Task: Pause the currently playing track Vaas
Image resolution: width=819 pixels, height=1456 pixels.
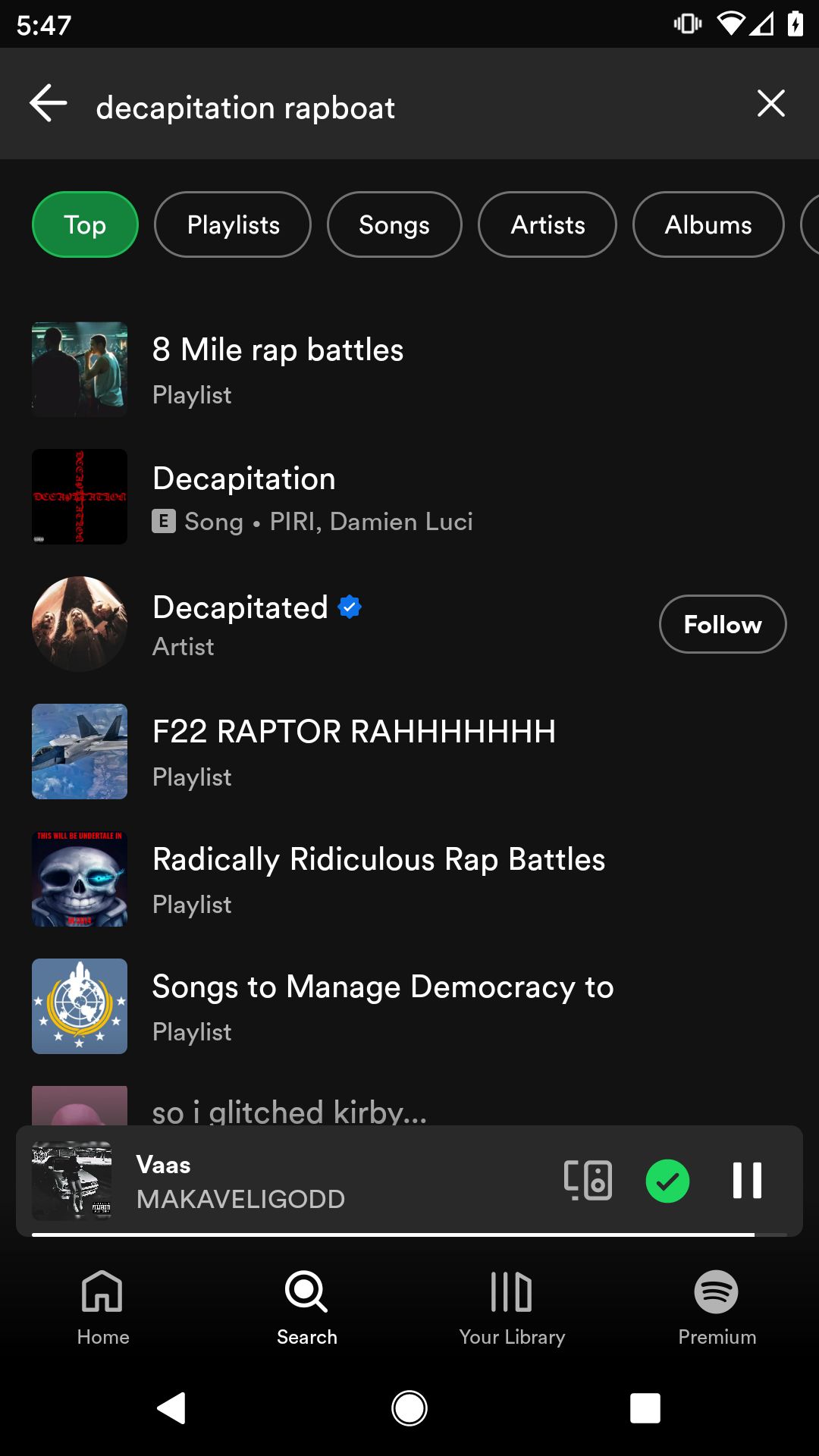Action: (x=747, y=1181)
